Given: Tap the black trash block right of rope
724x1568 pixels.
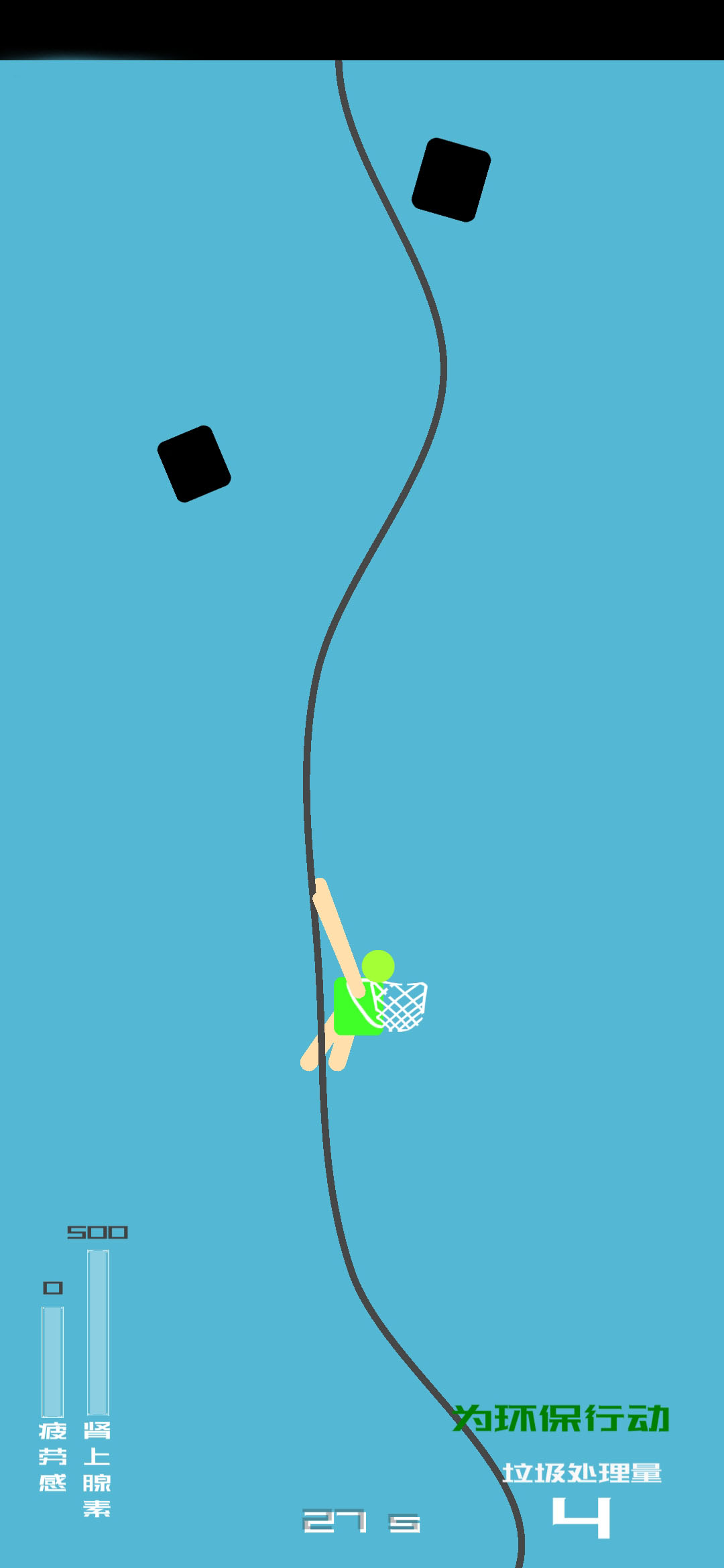Looking at the screenshot, I should coord(451,180).
